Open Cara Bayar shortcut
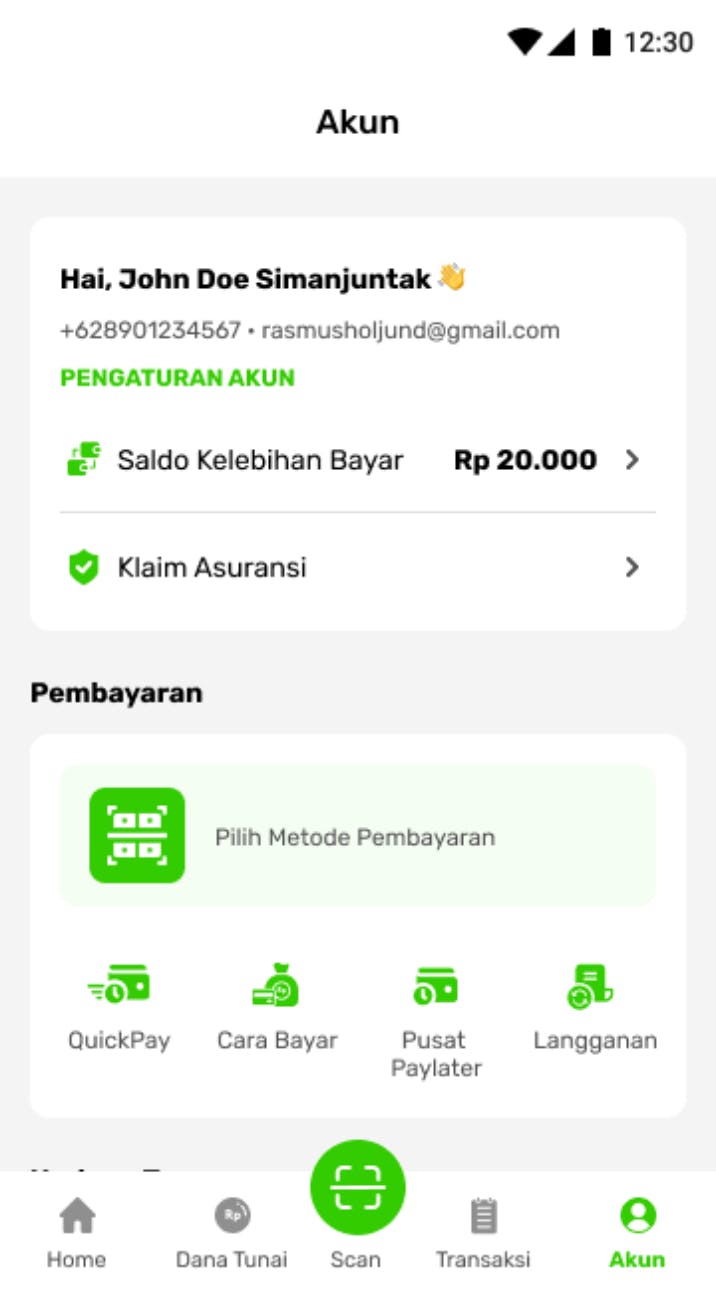716x1310 pixels. point(277,1008)
